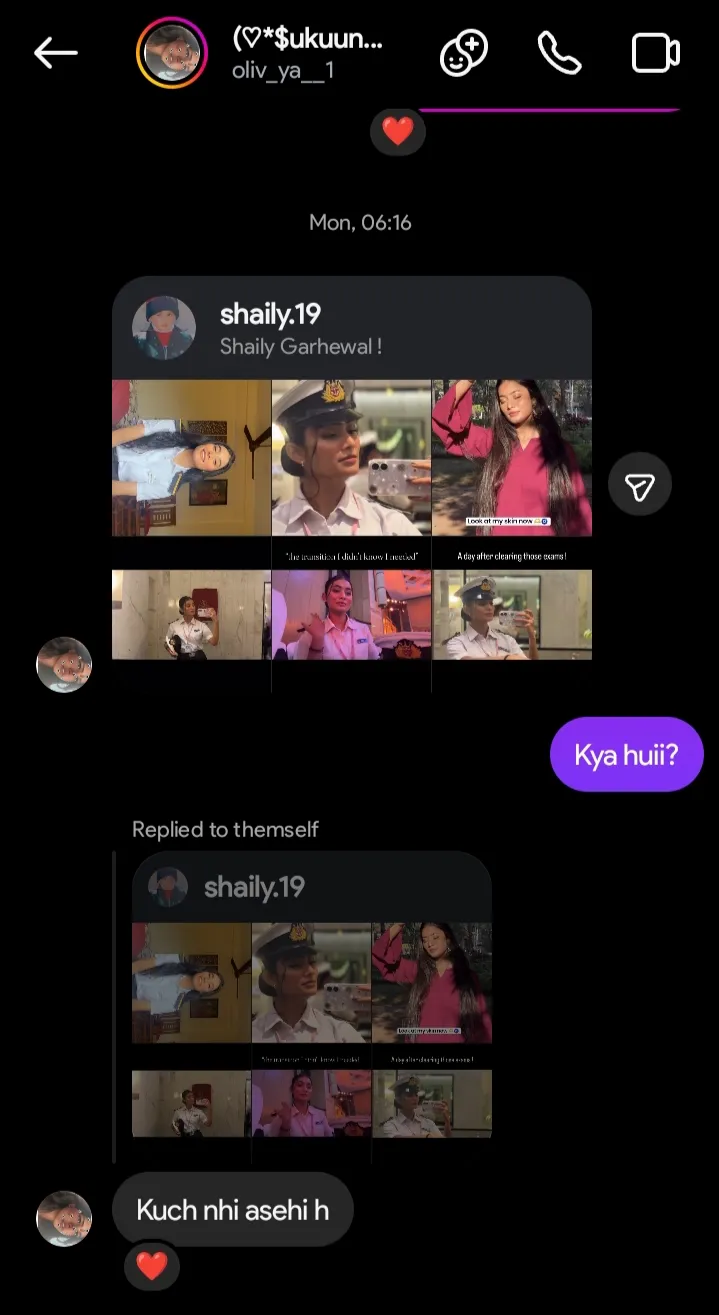Open sender's profile picture beside "Kuch nhi asehi h"
This screenshot has width=719, height=1315.
click(x=64, y=1218)
